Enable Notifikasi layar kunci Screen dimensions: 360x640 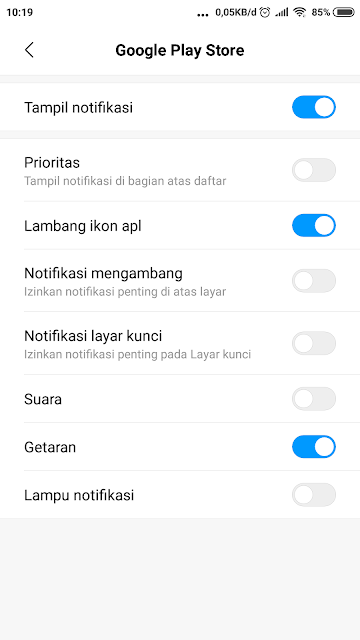click(x=314, y=343)
